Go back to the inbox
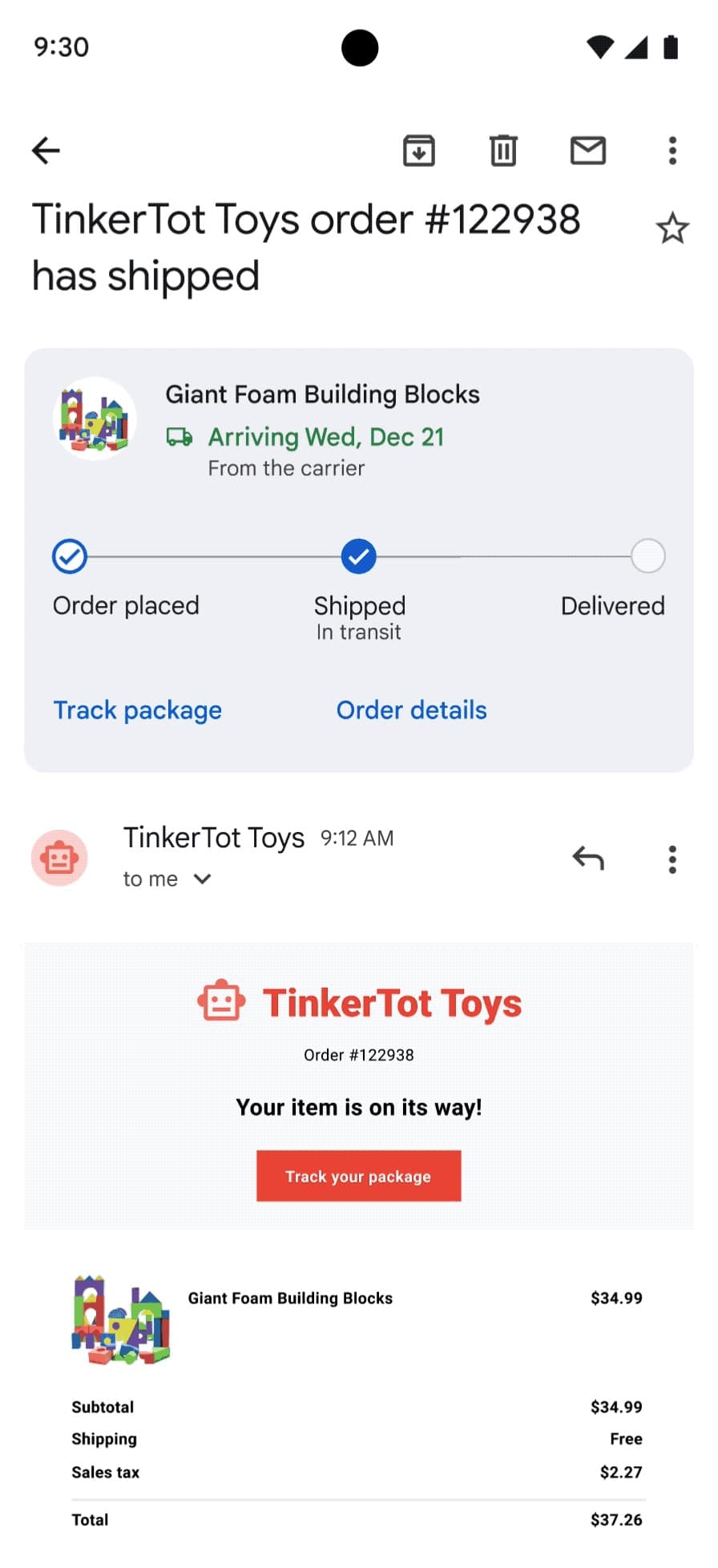Screen dimensions: 718x1568 46,151
